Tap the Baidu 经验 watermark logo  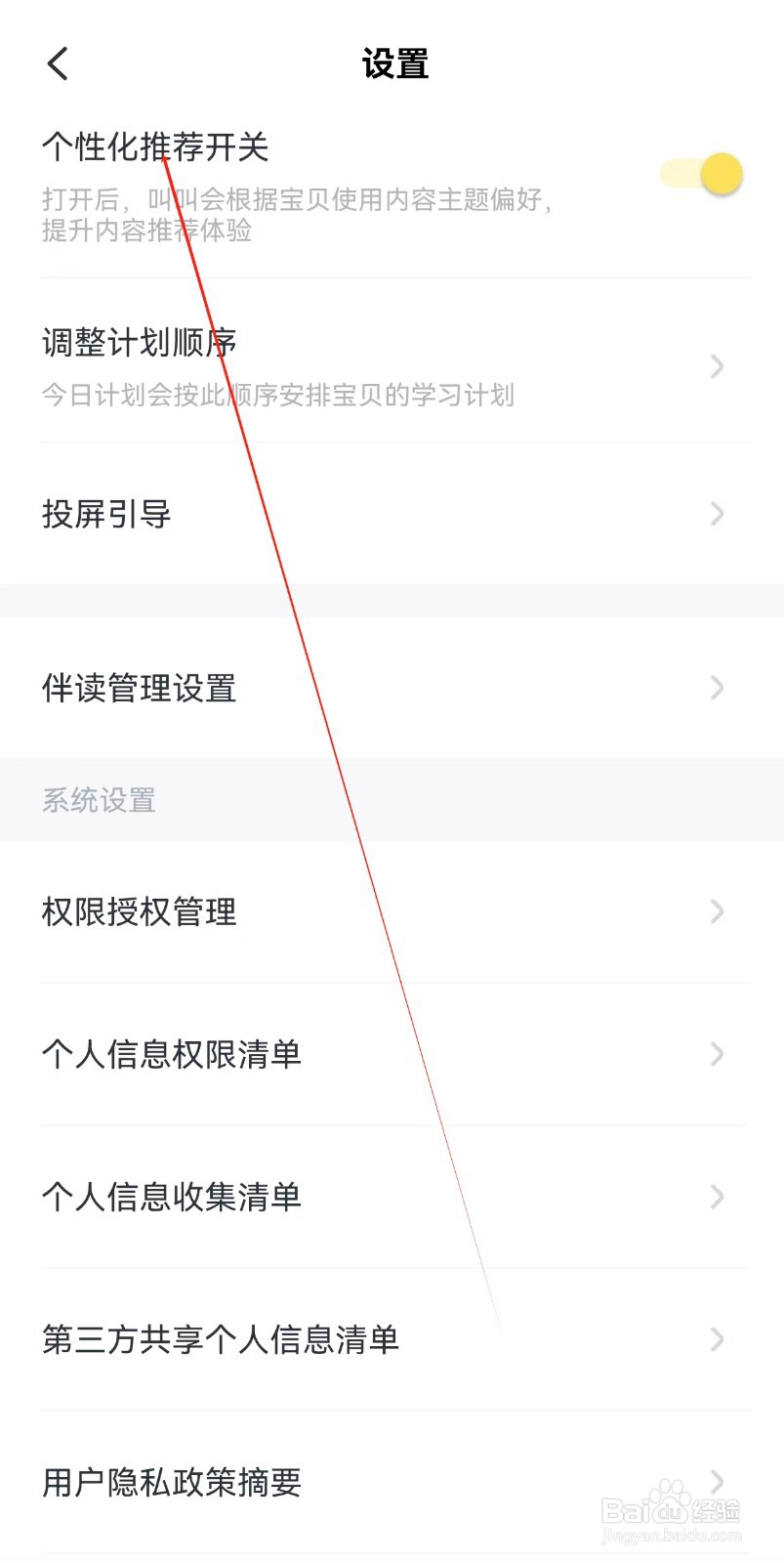point(673,1507)
